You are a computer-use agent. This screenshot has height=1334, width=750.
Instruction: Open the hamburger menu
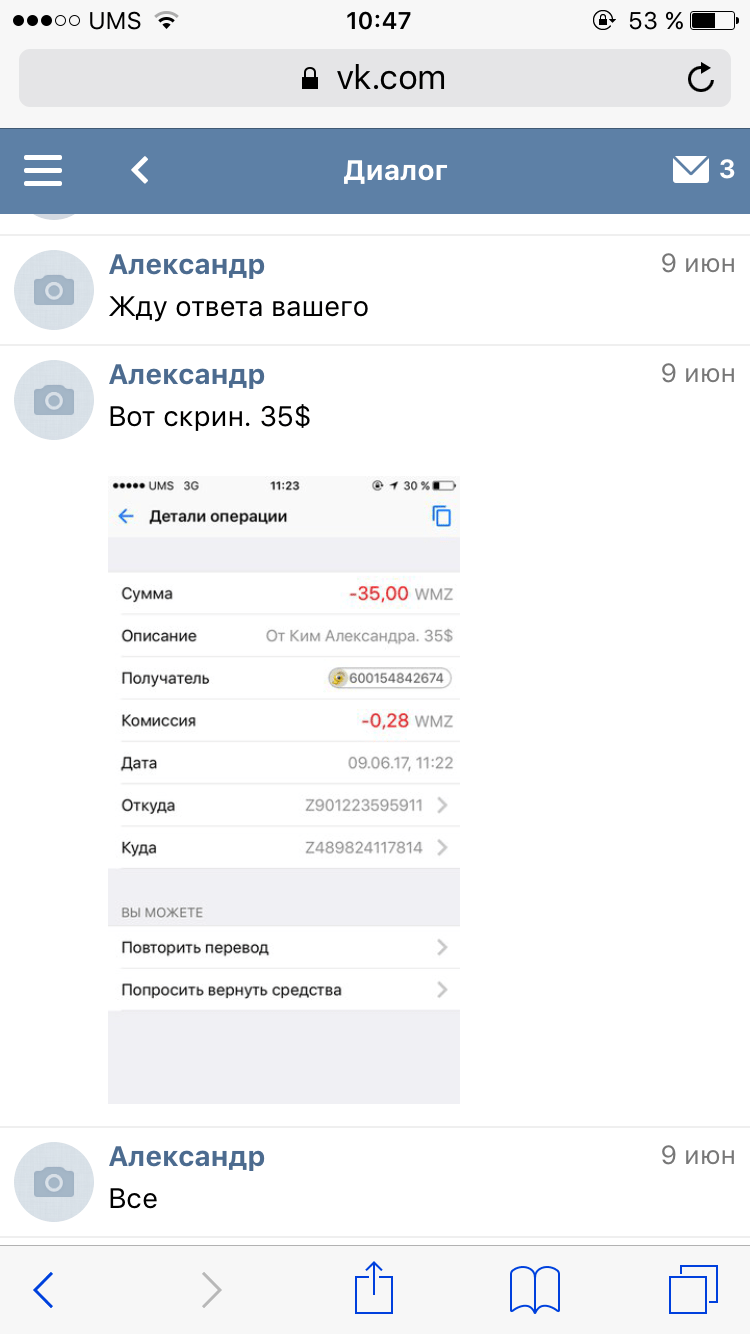(x=43, y=170)
